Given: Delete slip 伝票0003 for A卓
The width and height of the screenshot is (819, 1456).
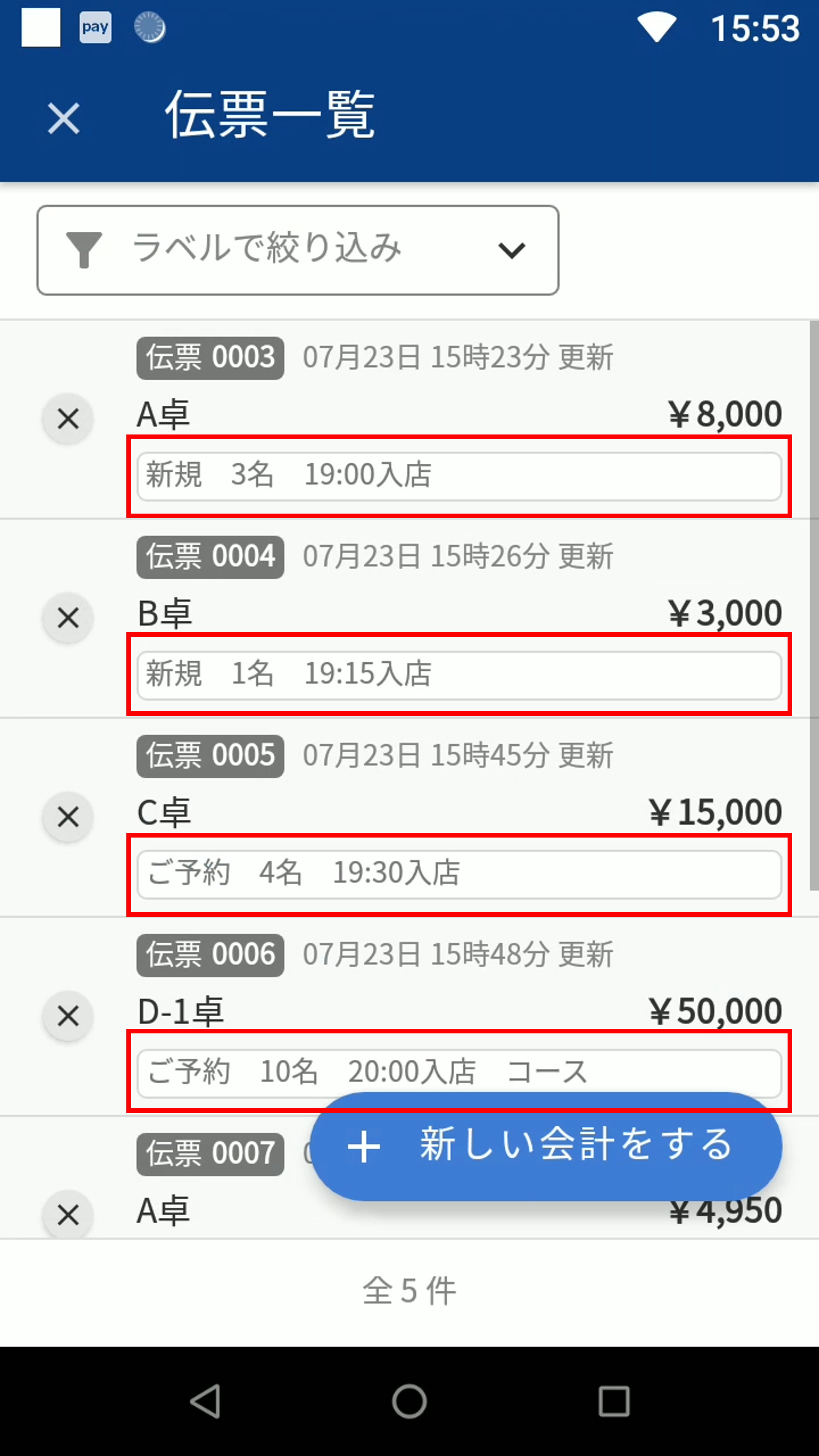Looking at the screenshot, I should (68, 418).
